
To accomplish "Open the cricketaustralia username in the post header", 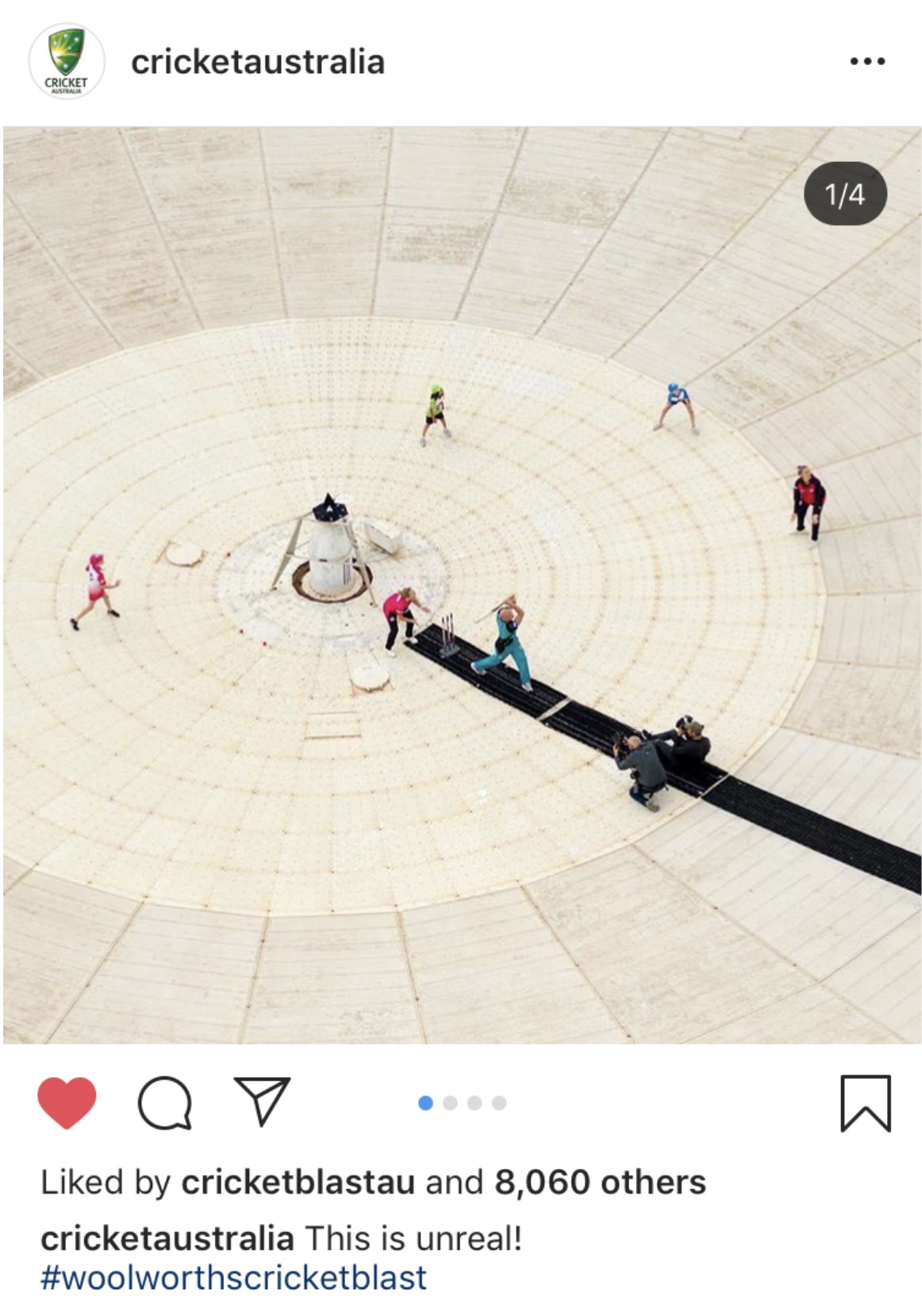I will point(257,62).
